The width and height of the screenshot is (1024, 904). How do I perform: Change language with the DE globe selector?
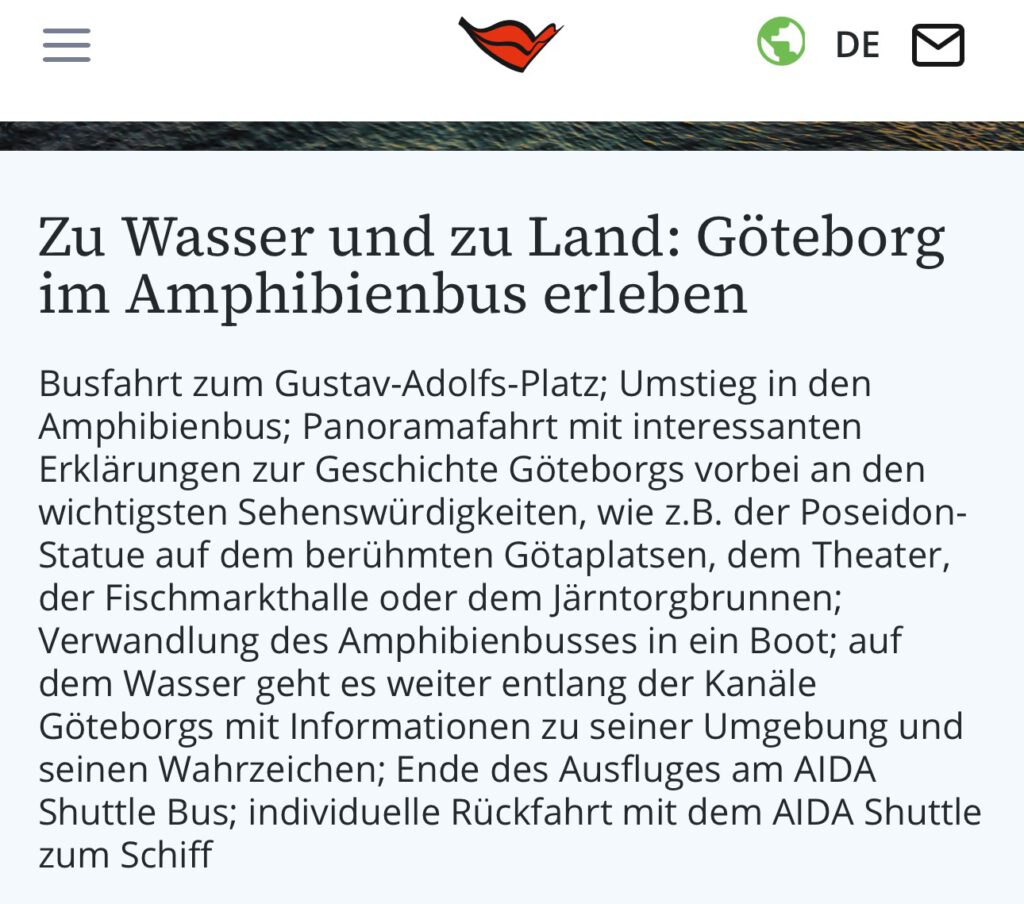[x=818, y=44]
